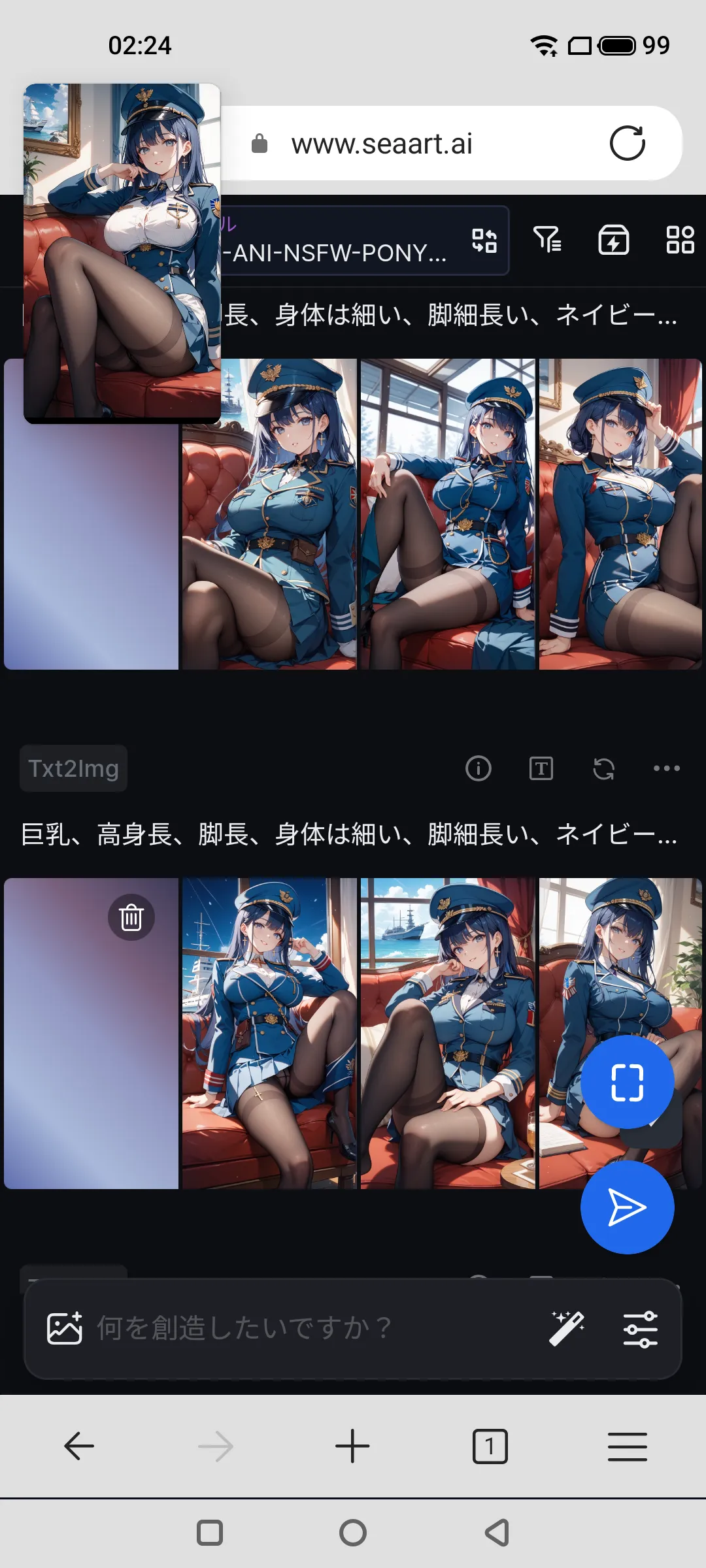
Task: Open the browser tab switcher
Action: pyautogui.click(x=490, y=1446)
